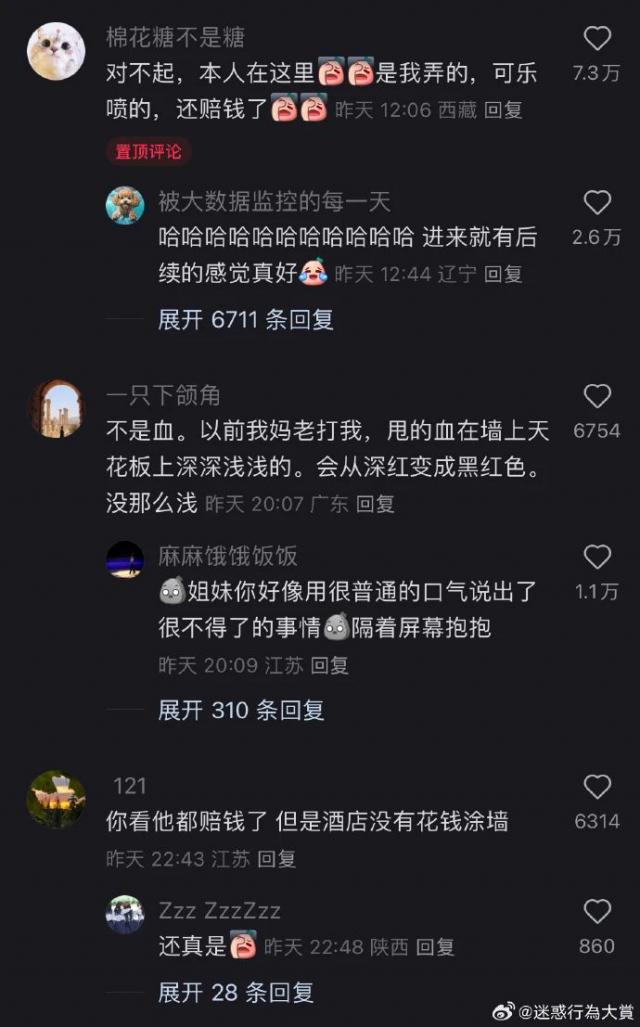Expand the 28 replies
The width and height of the screenshot is (640, 1027).
point(235,992)
